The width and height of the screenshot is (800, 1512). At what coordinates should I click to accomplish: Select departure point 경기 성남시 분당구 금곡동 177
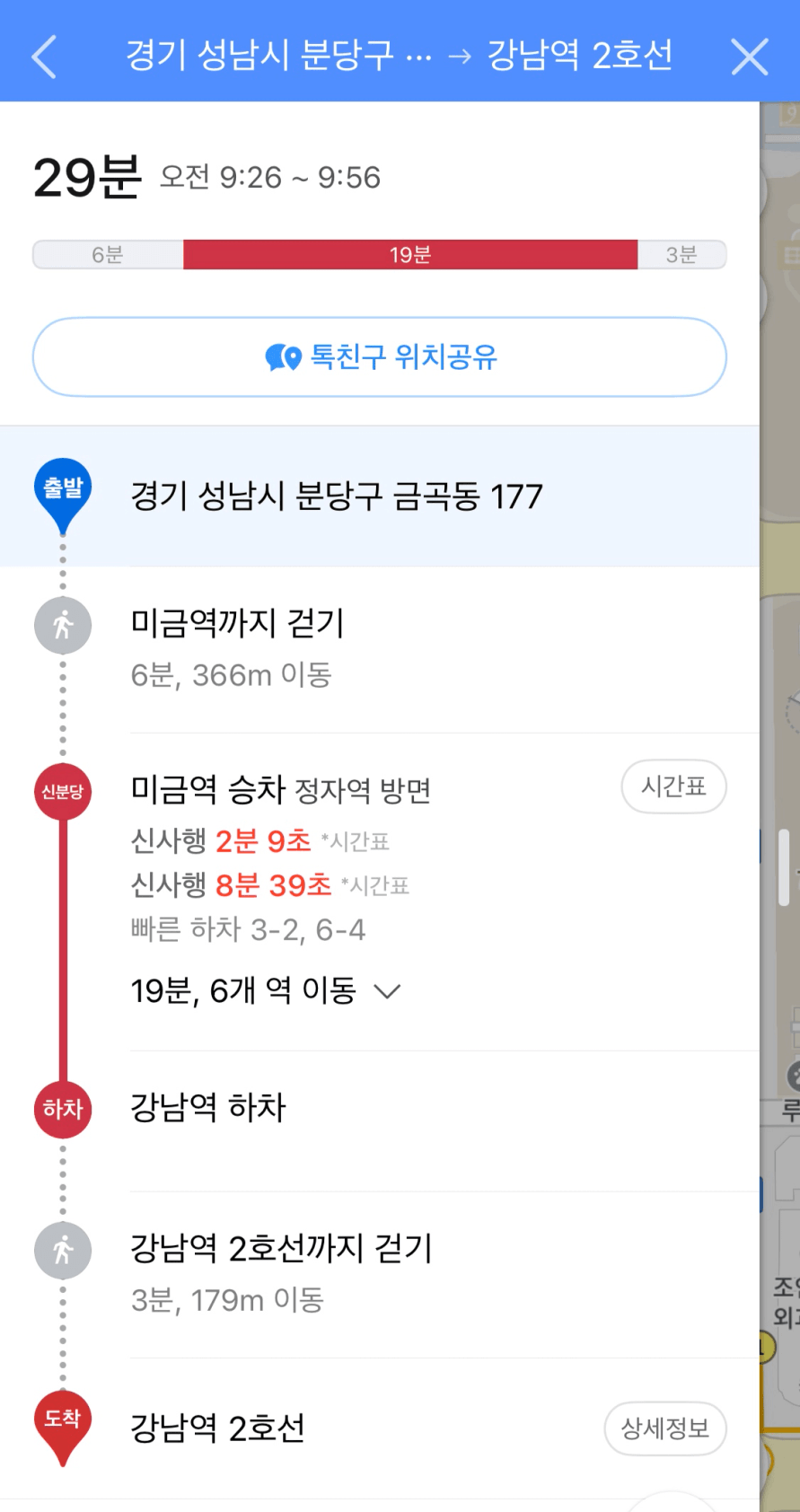pyautogui.click(x=337, y=497)
